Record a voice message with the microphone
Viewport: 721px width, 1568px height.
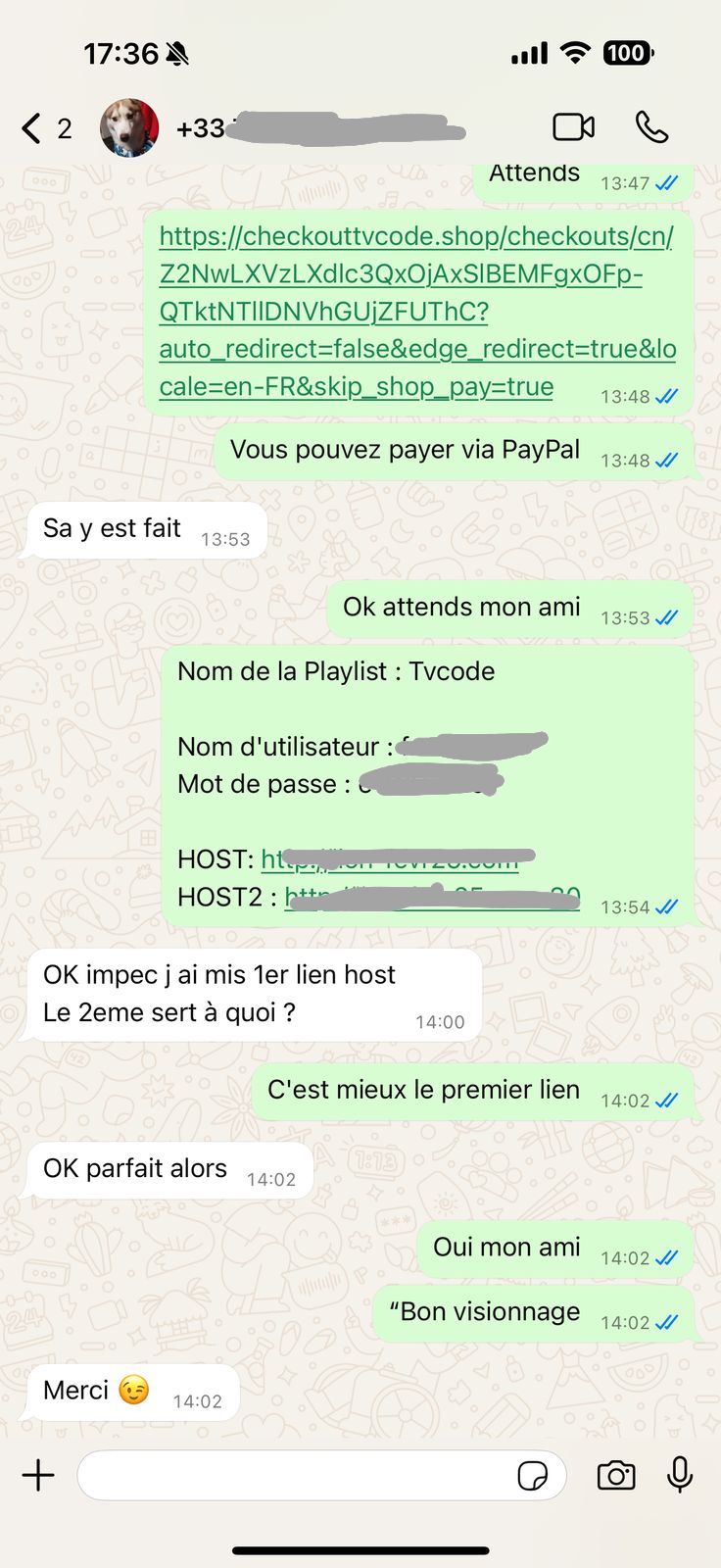click(680, 1475)
